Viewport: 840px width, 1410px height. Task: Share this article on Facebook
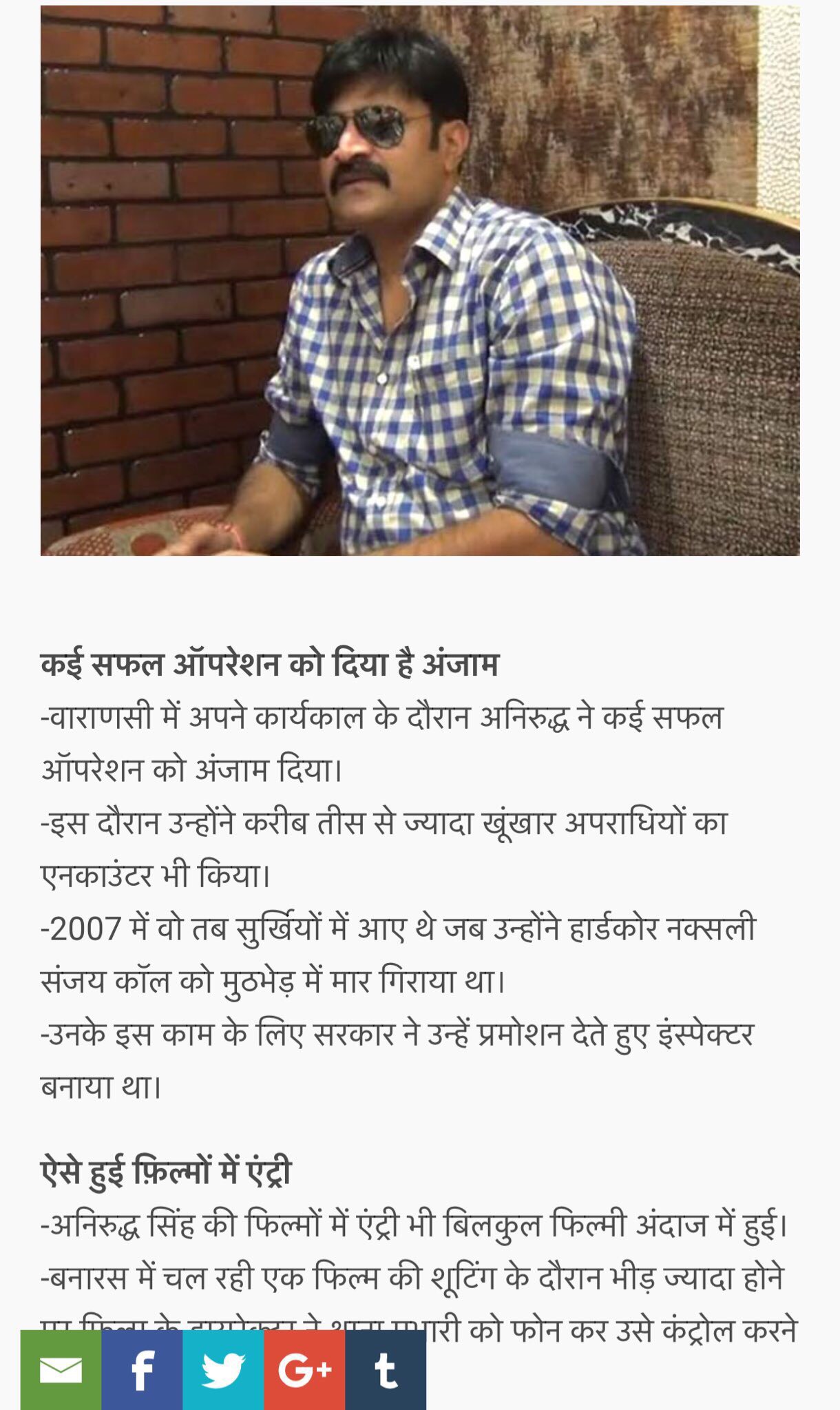tap(142, 1369)
